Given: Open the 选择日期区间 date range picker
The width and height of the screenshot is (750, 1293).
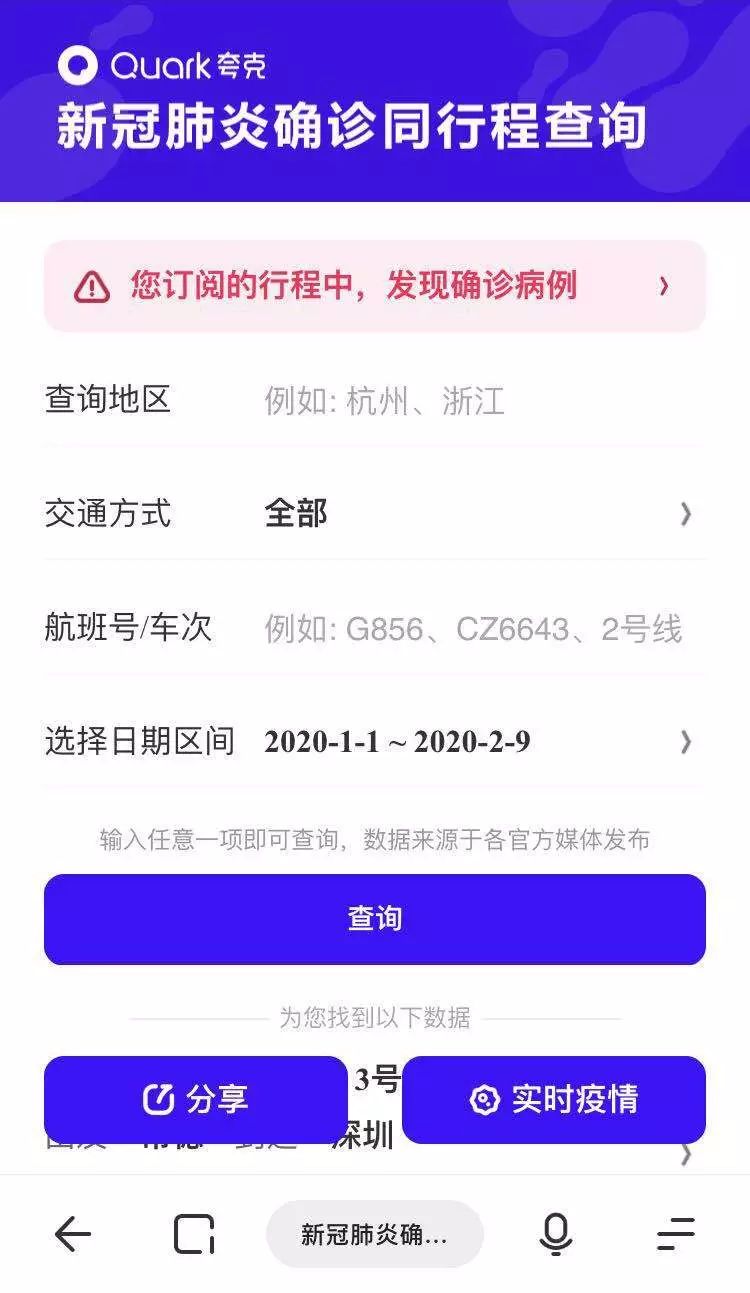Looking at the screenshot, I should point(685,742).
